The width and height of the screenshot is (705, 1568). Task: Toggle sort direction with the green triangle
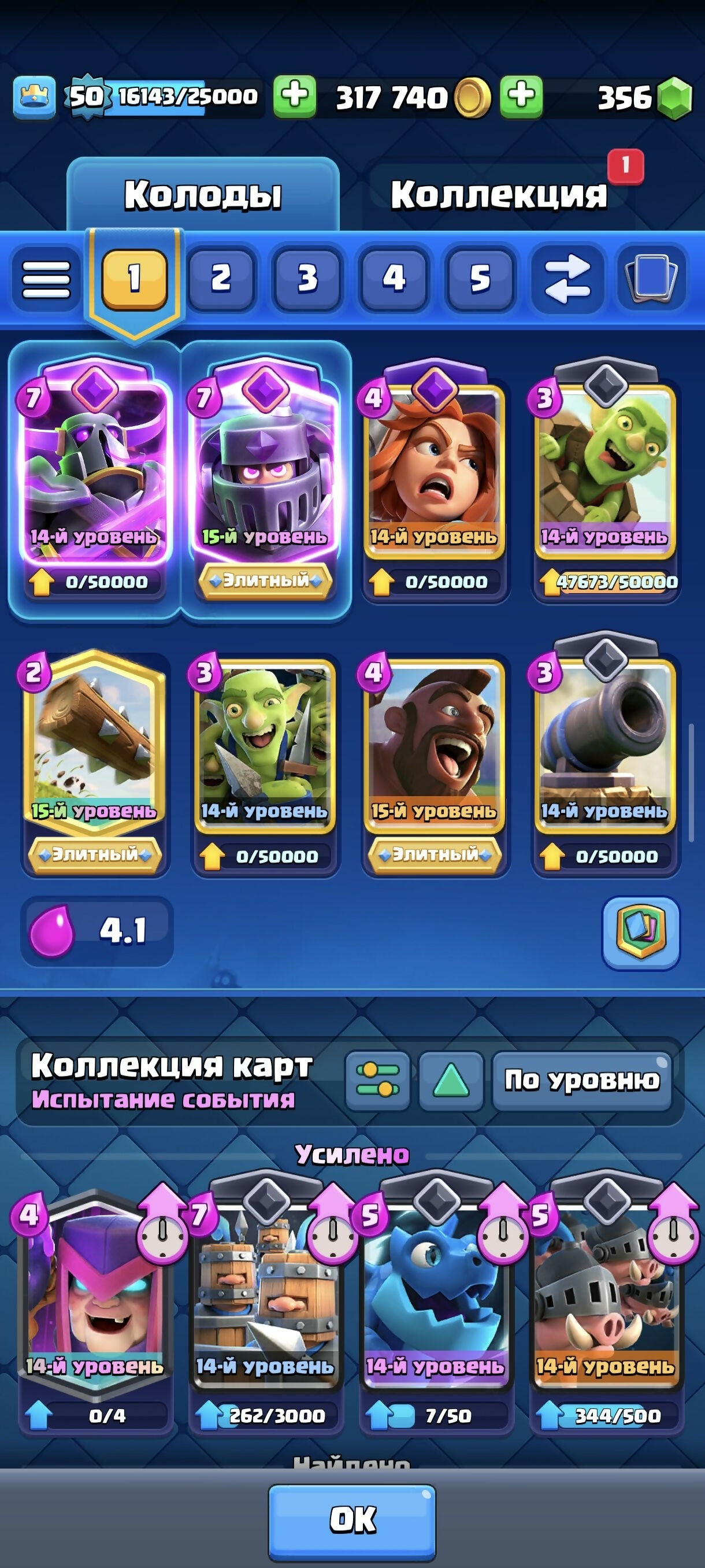(x=451, y=1081)
